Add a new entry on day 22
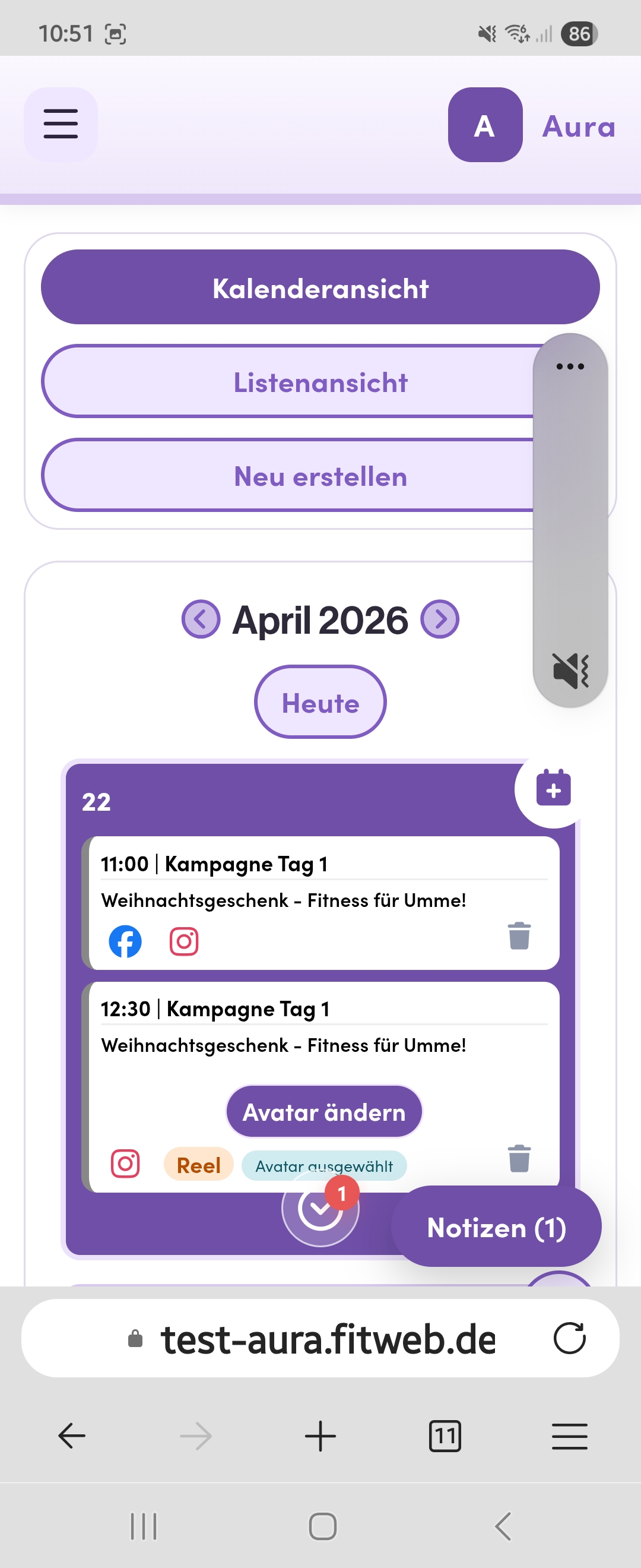This screenshot has height=1568, width=641. click(x=553, y=789)
